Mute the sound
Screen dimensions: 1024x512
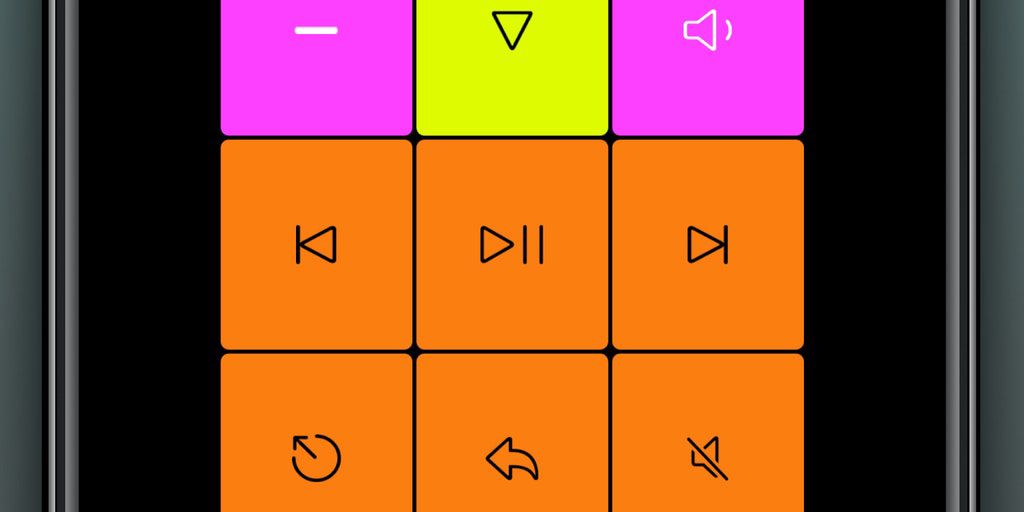(708, 457)
